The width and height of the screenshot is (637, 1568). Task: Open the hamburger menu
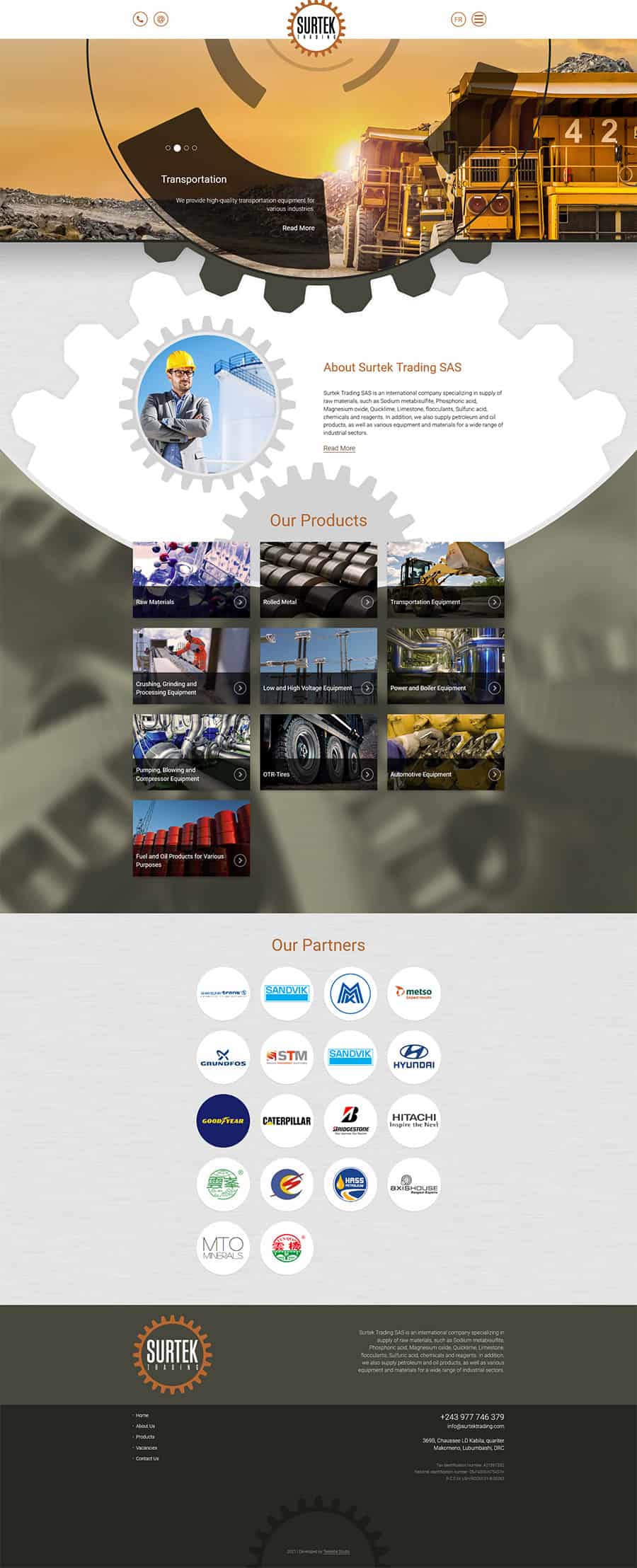coord(479,19)
